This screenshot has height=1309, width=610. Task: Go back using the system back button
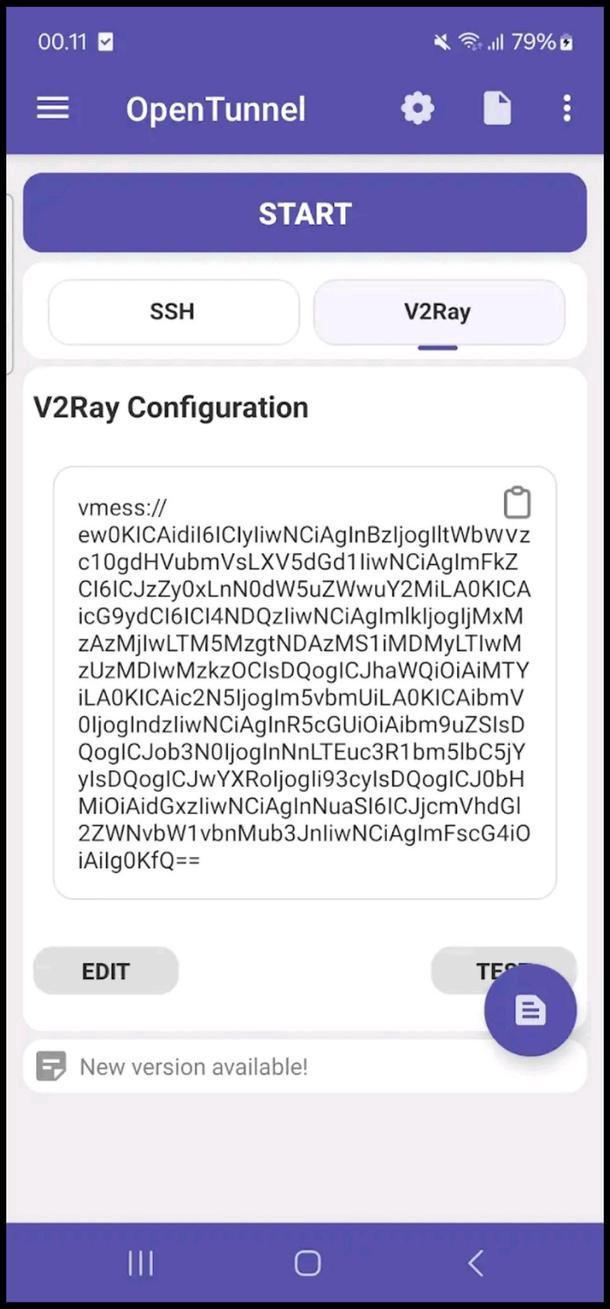coord(475,1263)
